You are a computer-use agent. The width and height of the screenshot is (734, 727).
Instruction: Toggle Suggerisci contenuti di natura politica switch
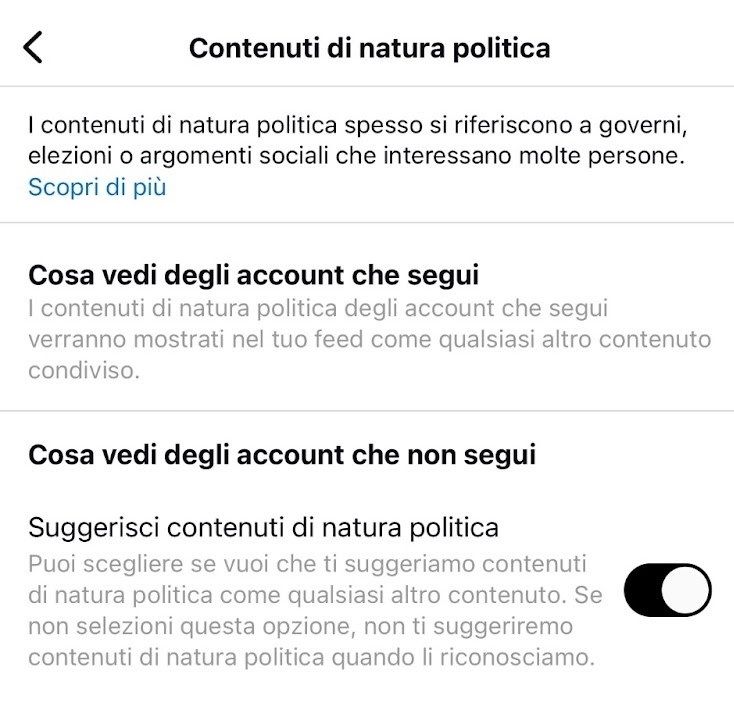point(667,590)
